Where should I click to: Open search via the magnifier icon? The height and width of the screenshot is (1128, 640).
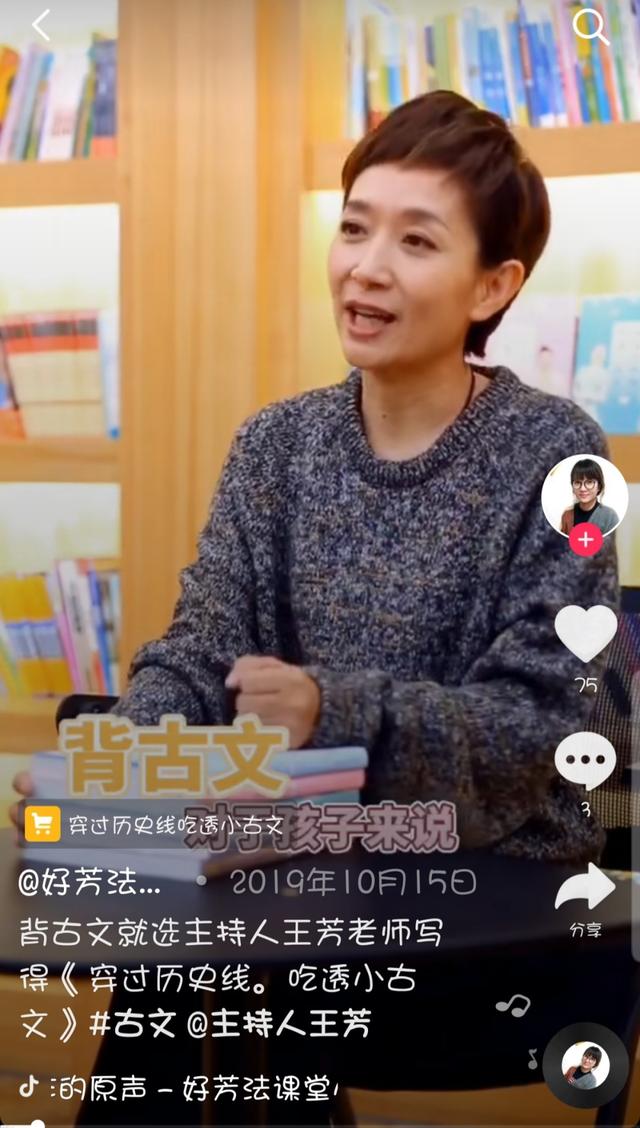[x=590, y=27]
